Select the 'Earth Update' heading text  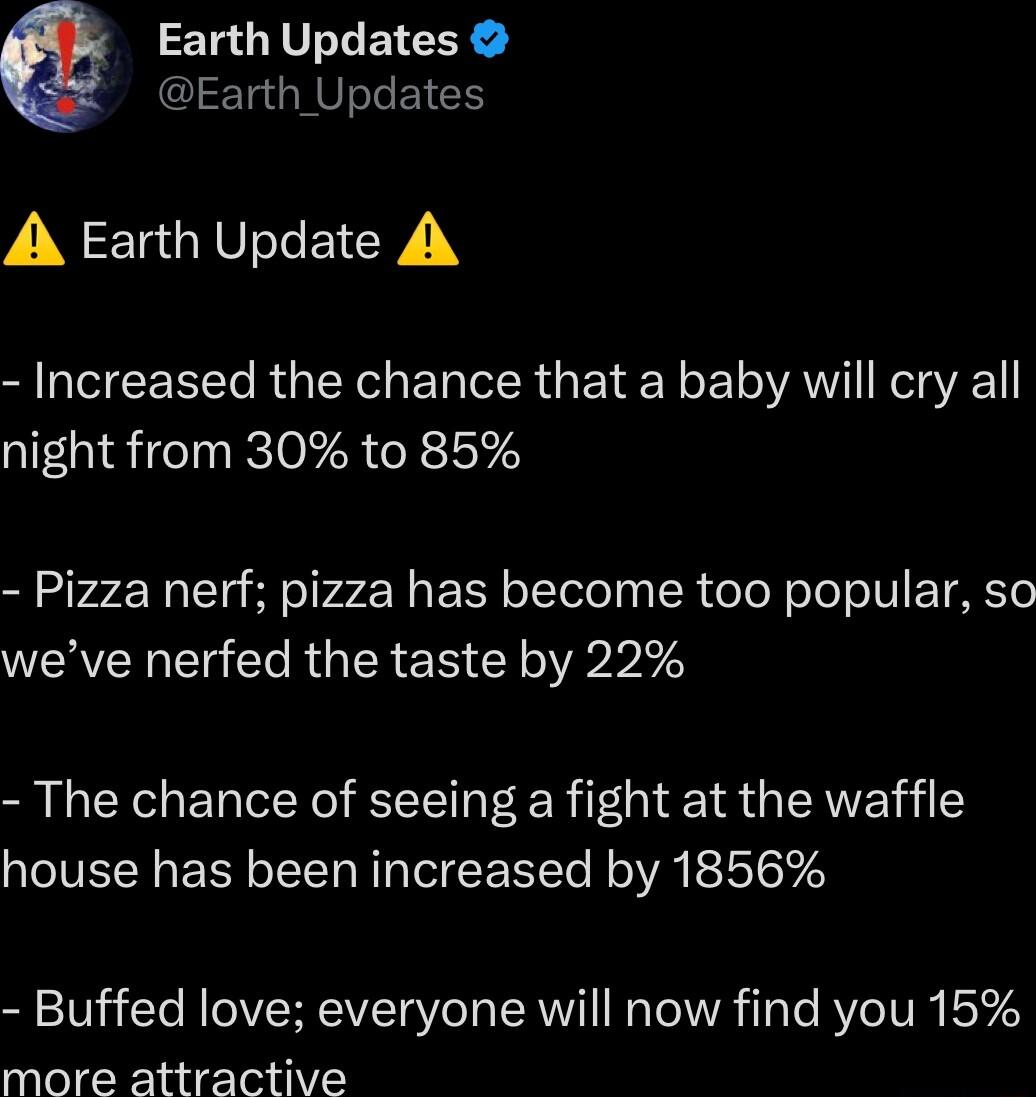click(x=232, y=240)
